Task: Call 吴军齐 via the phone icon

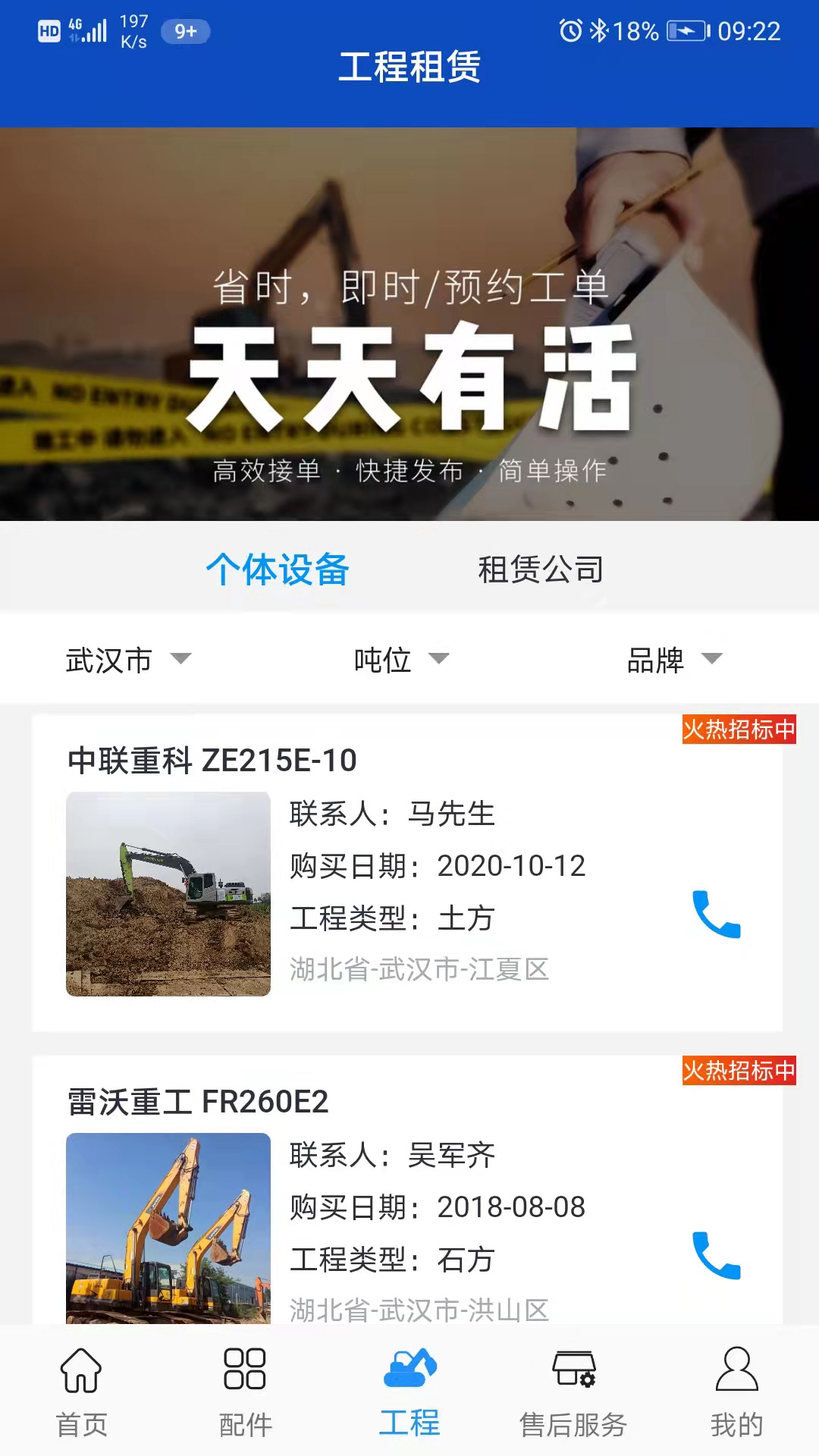Action: pos(716,1255)
